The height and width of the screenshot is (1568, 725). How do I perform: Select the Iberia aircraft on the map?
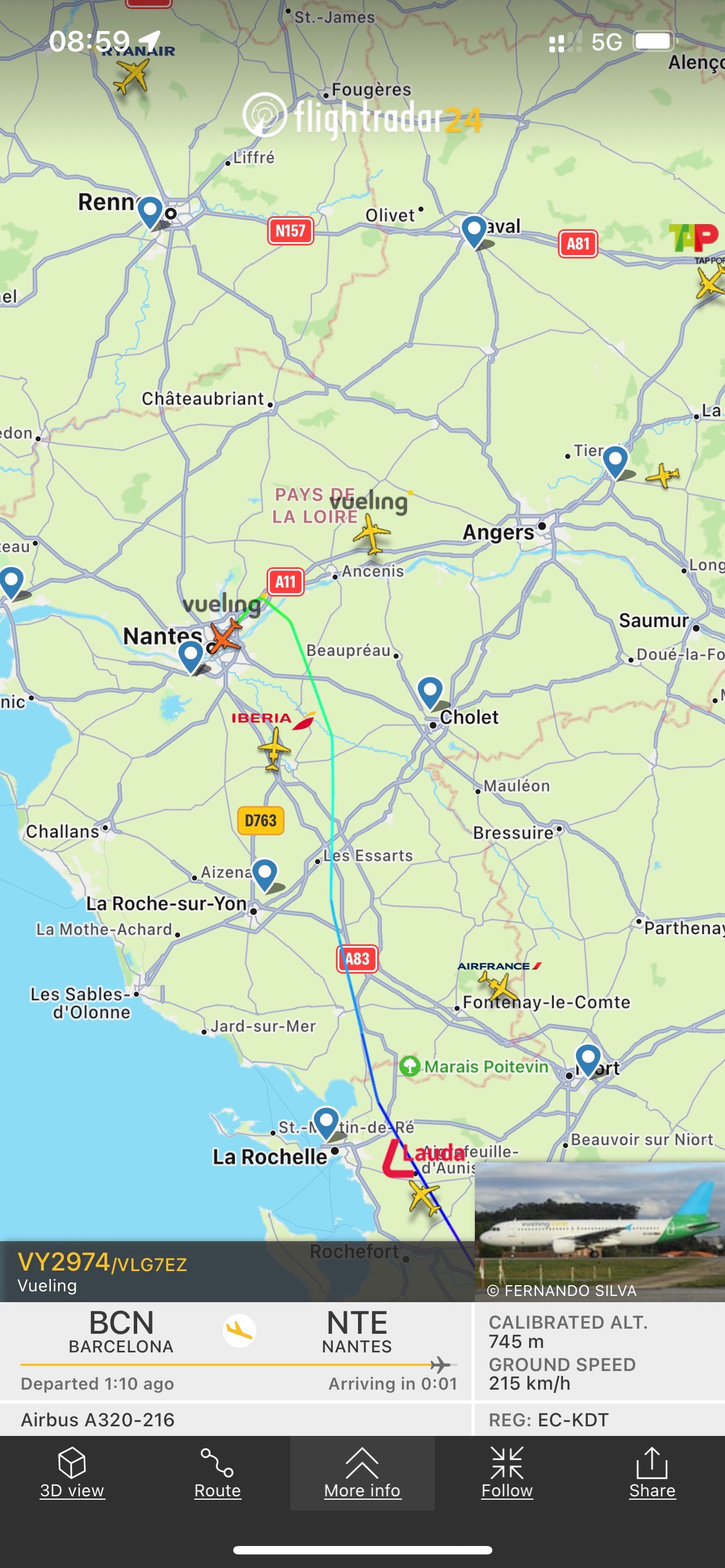pos(274,748)
